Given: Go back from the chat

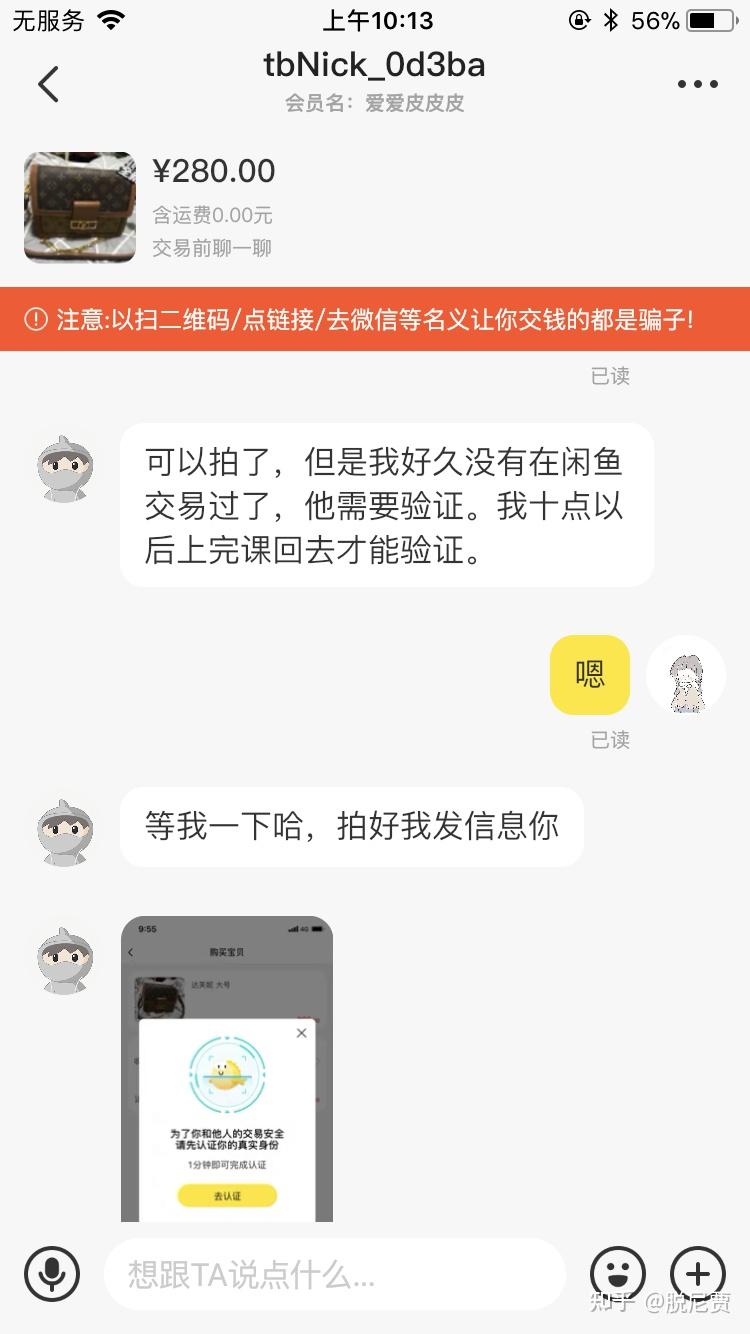Looking at the screenshot, I should coord(48,85).
